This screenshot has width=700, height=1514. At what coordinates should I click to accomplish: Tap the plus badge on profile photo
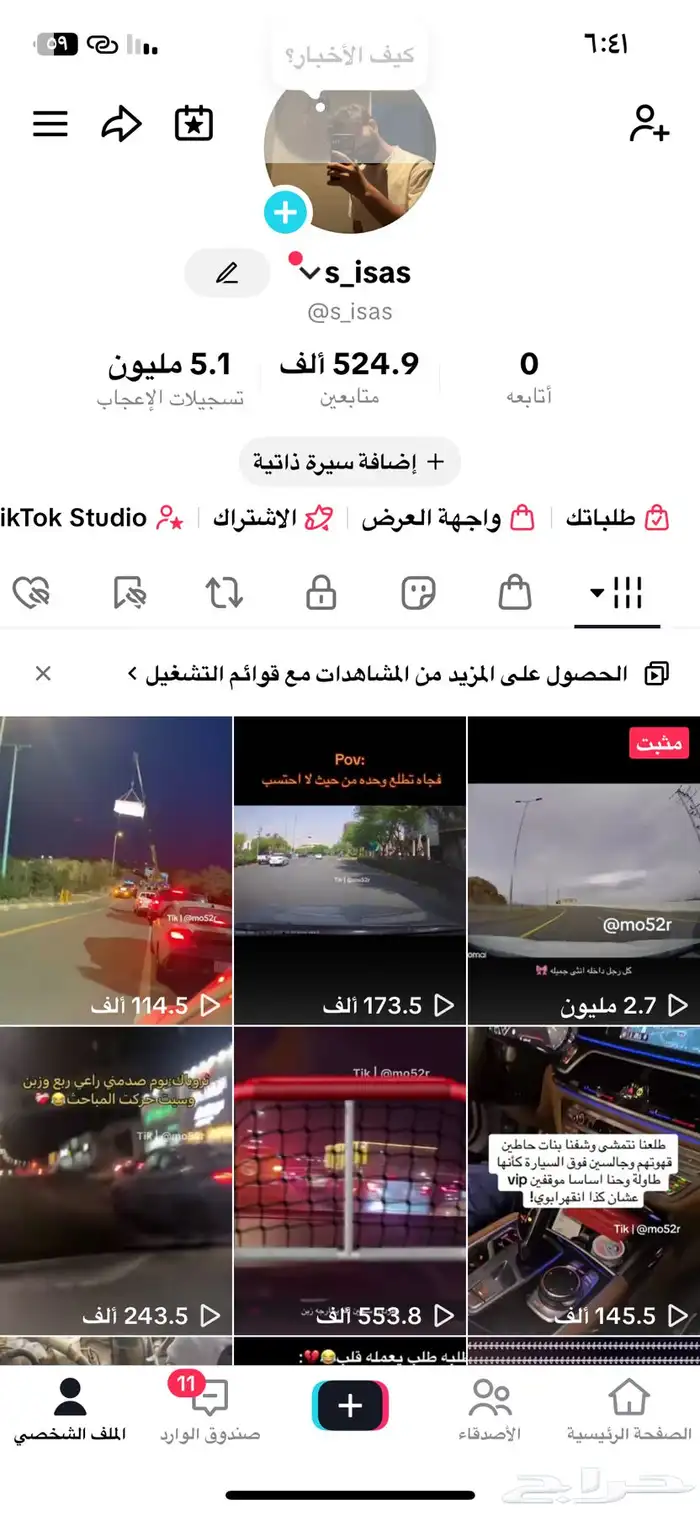286,212
